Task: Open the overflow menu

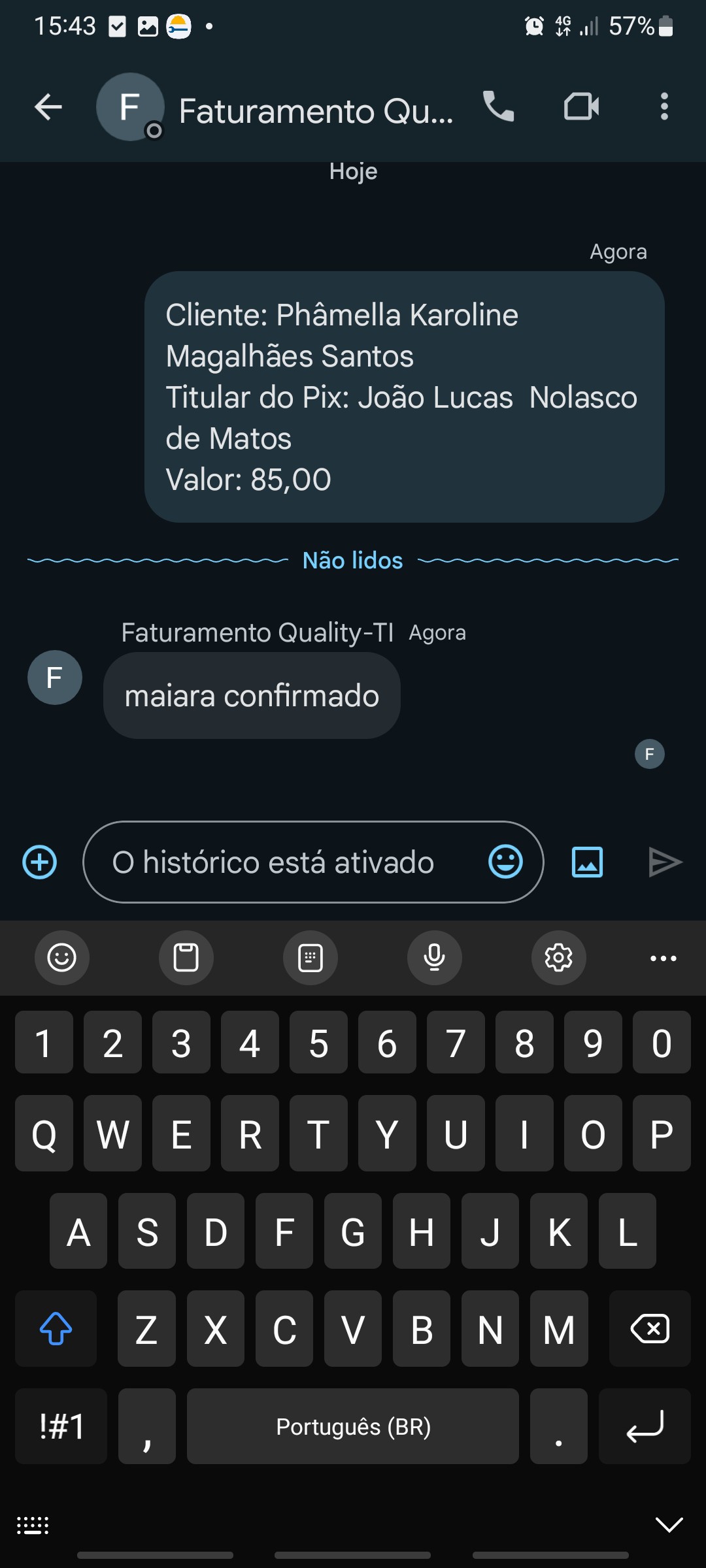Action: point(664,107)
